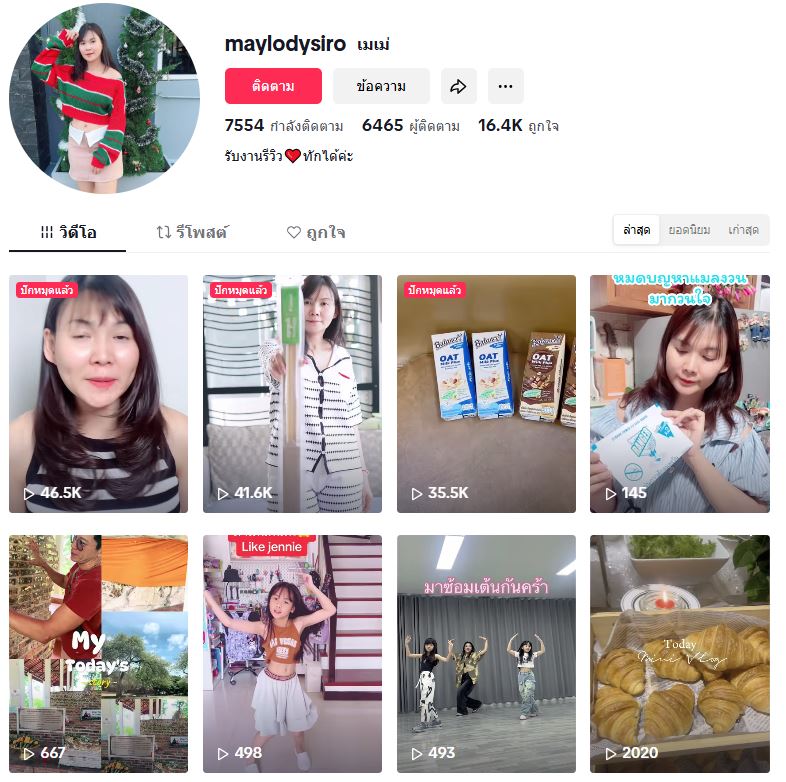Viewport: 786px width, 782px height.
Task: Share this profile
Action: 458,86
